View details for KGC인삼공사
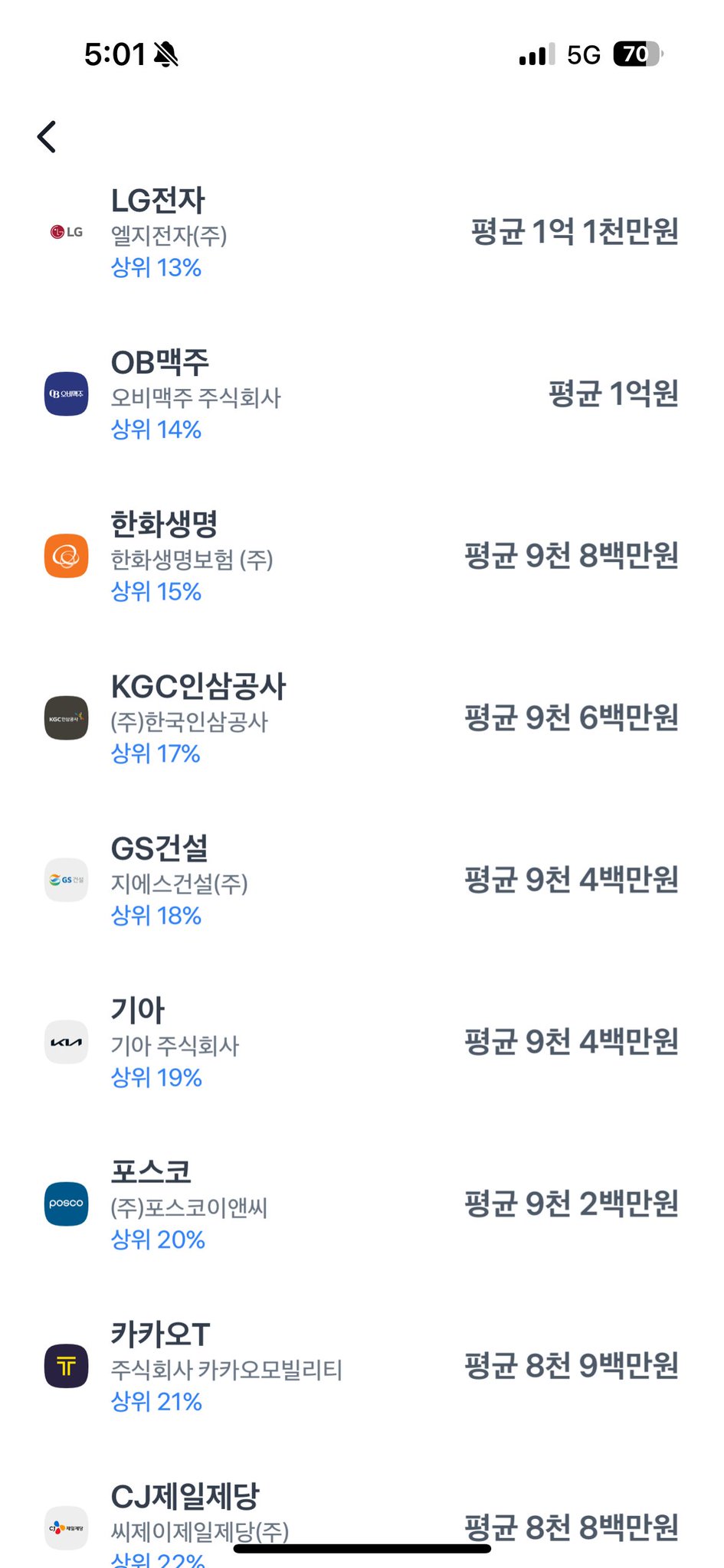Viewport: 724px width, 1568px height. tap(362, 717)
